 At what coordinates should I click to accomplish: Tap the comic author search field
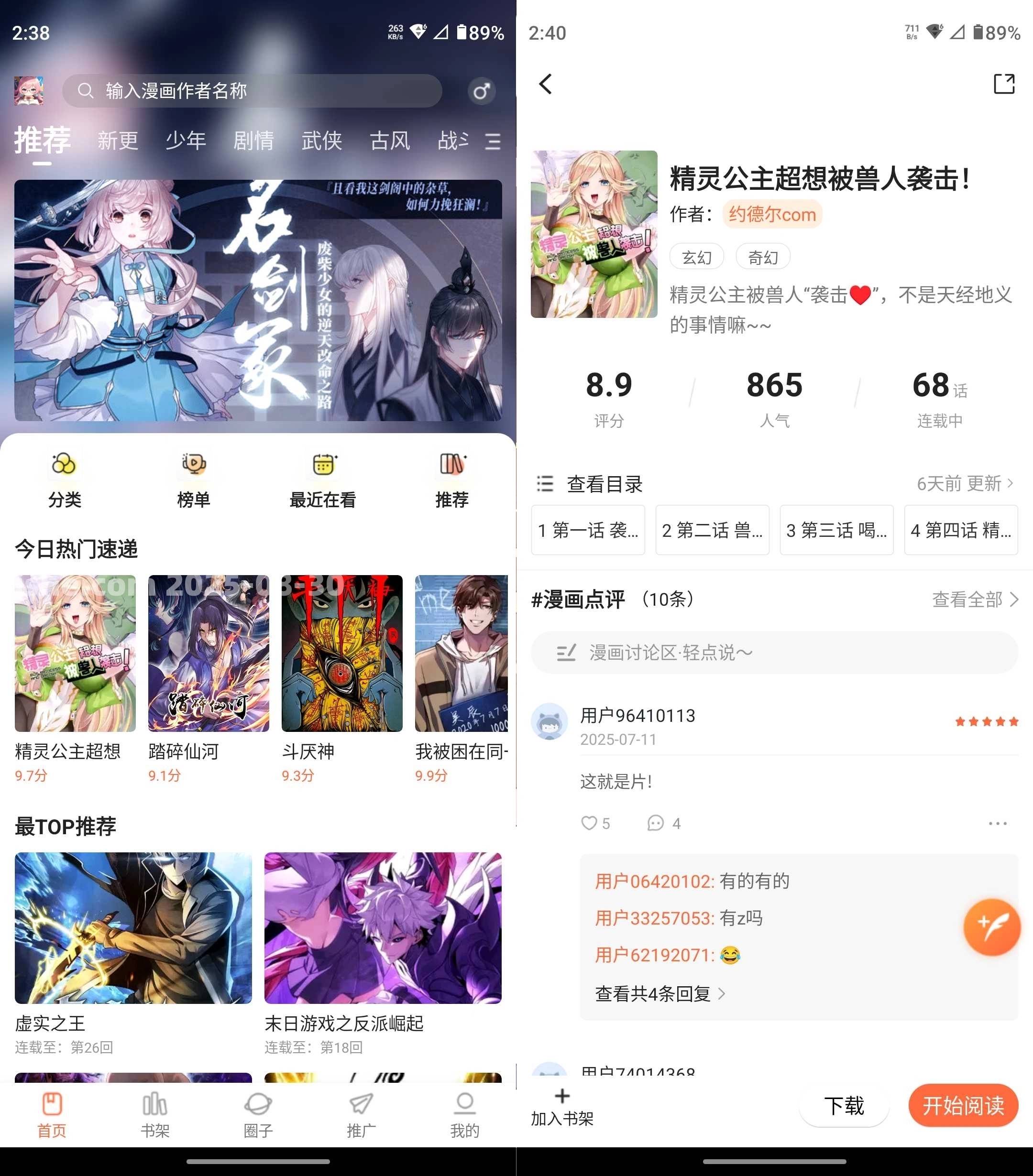pos(252,90)
